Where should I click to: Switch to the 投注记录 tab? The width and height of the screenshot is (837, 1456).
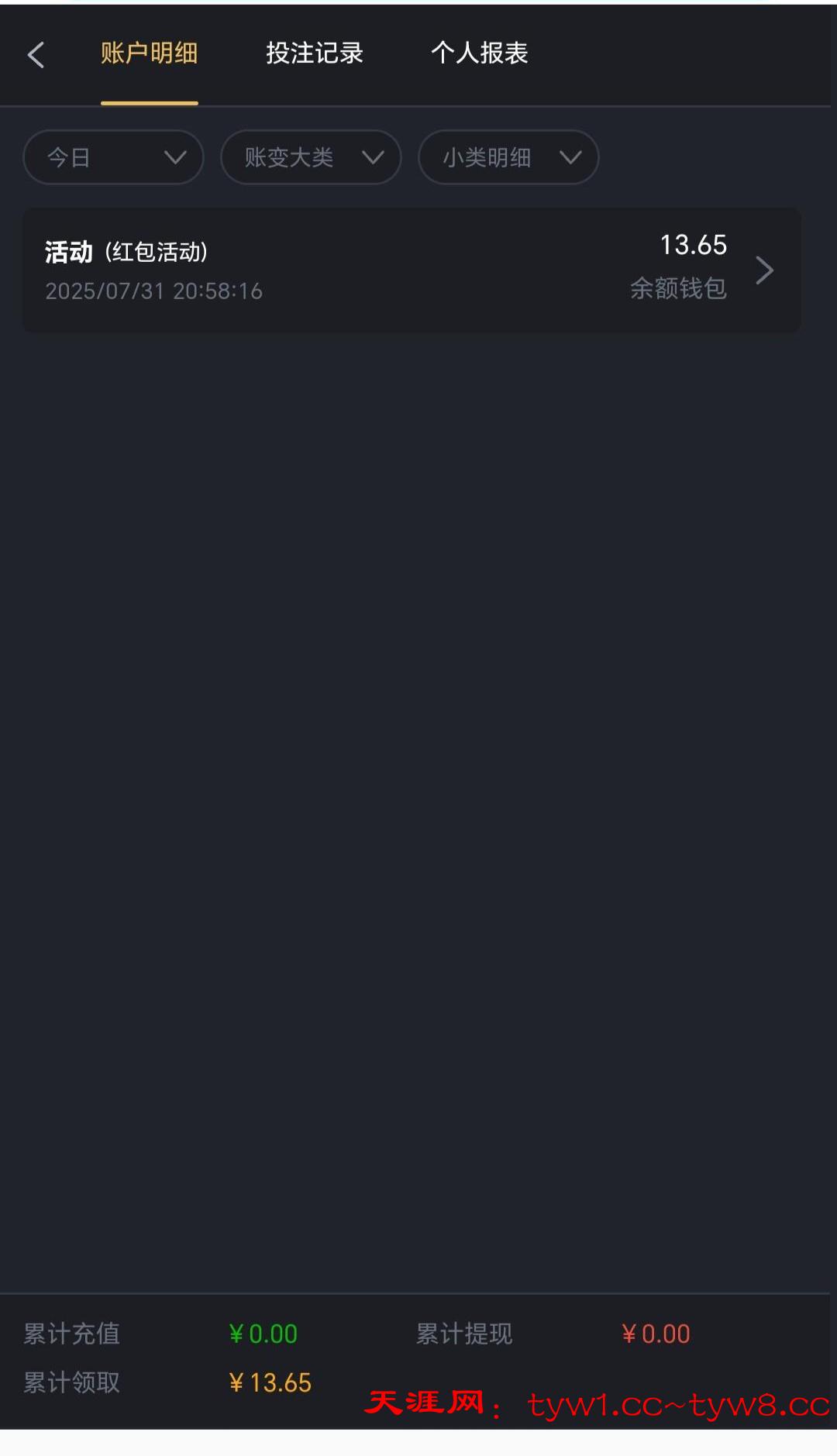click(314, 53)
